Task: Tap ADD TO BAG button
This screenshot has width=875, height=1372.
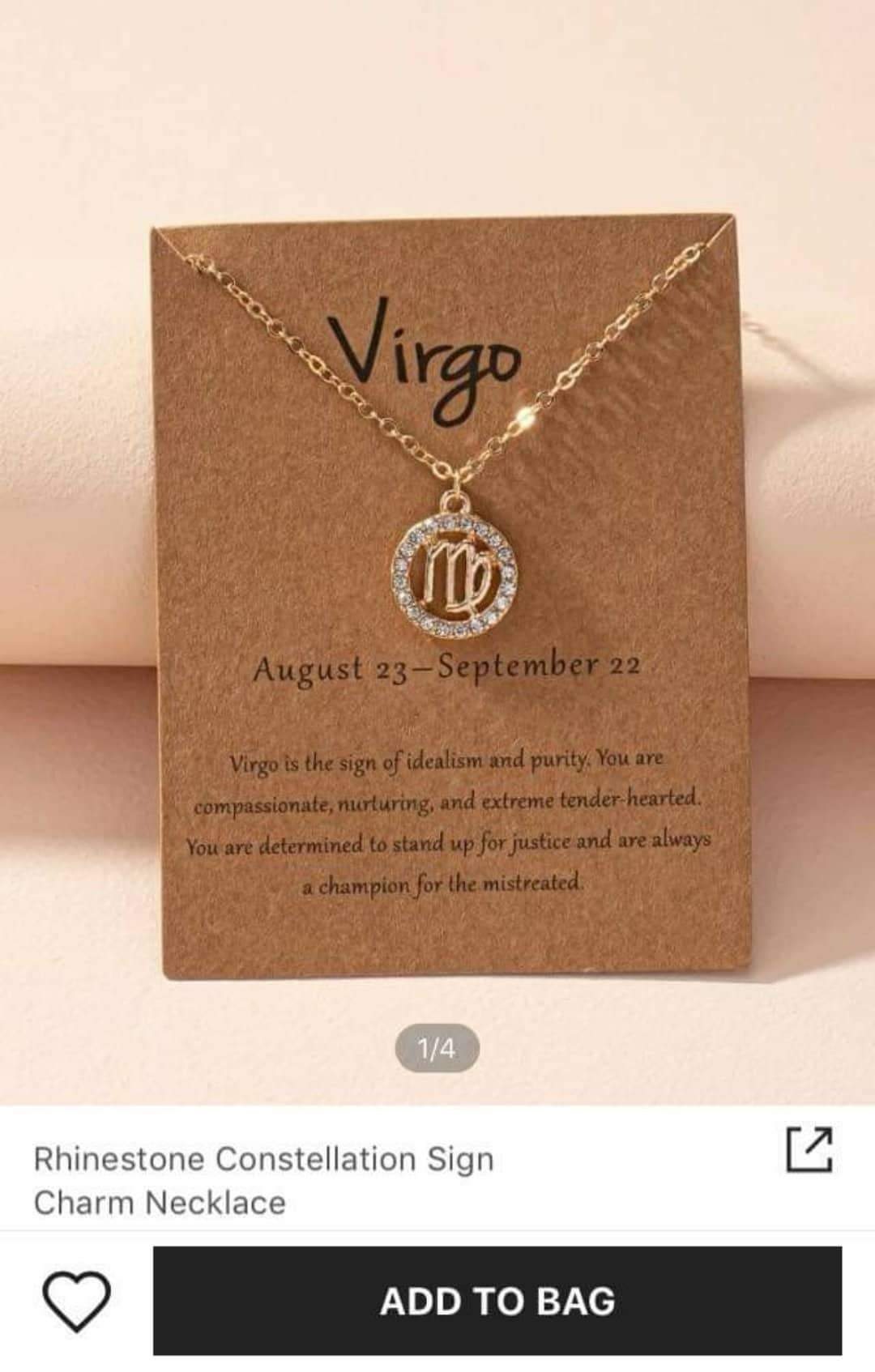Action: pos(497,1301)
